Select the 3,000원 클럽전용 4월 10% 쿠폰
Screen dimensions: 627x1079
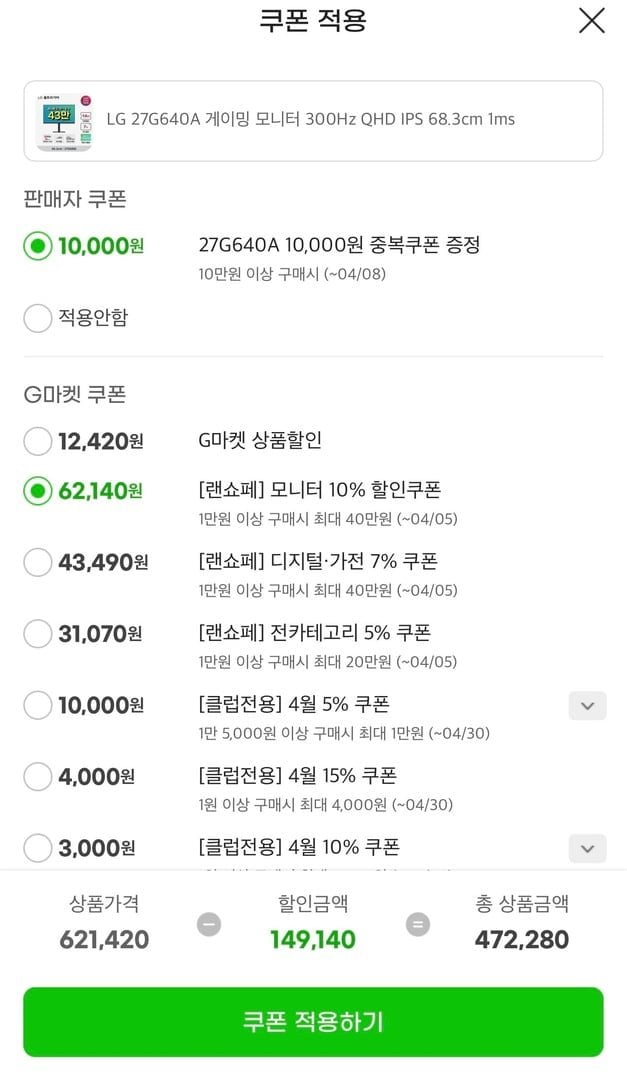tap(38, 848)
